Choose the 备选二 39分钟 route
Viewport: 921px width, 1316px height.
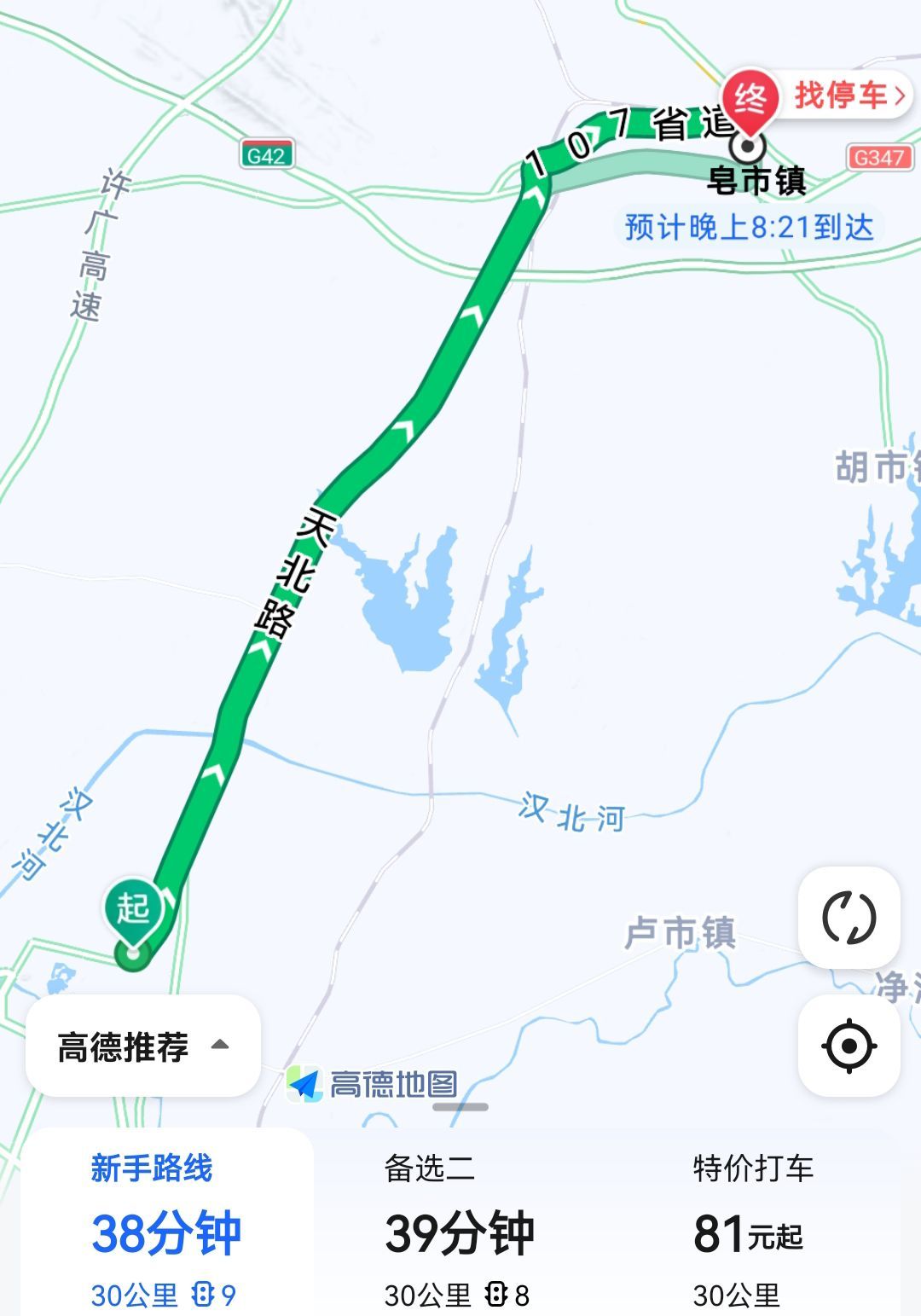[459, 1230]
